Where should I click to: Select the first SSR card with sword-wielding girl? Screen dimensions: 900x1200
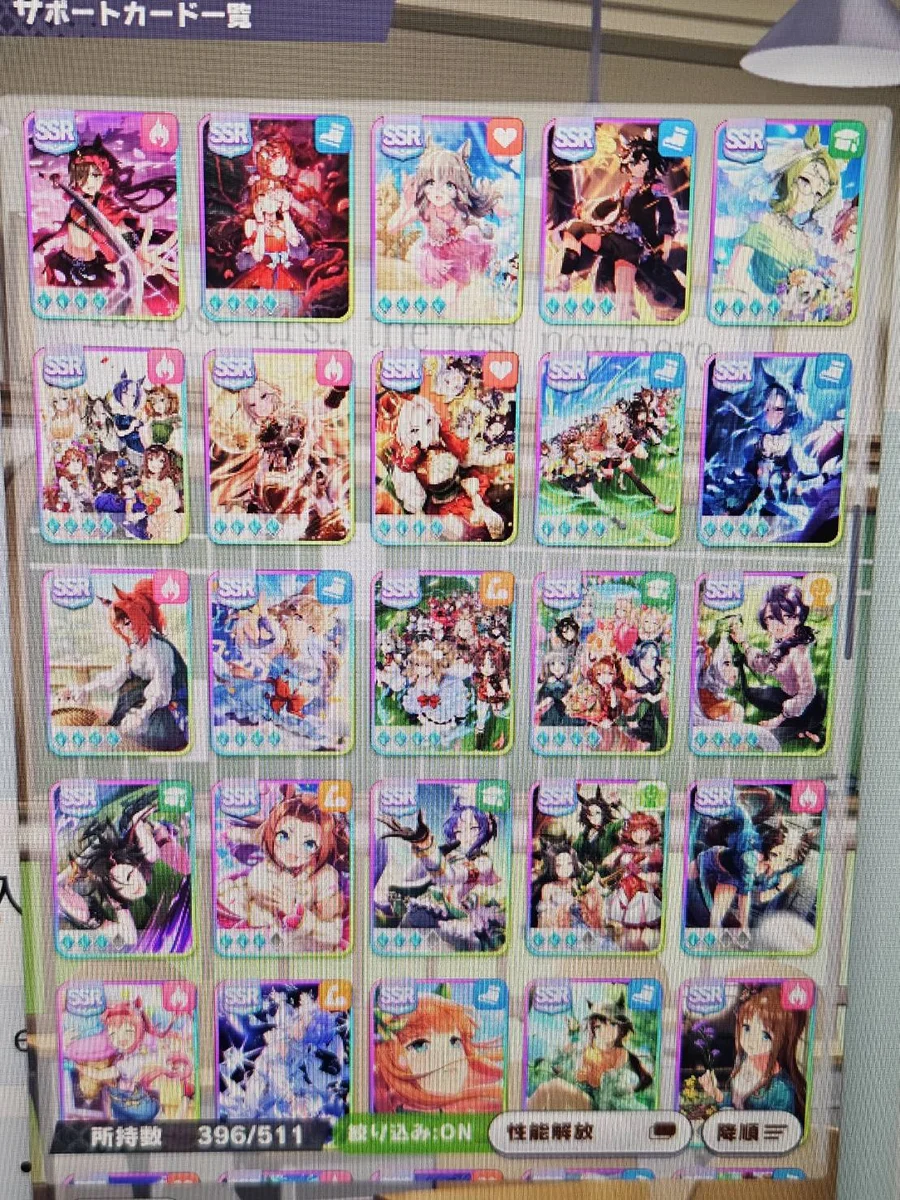click(103, 215)
